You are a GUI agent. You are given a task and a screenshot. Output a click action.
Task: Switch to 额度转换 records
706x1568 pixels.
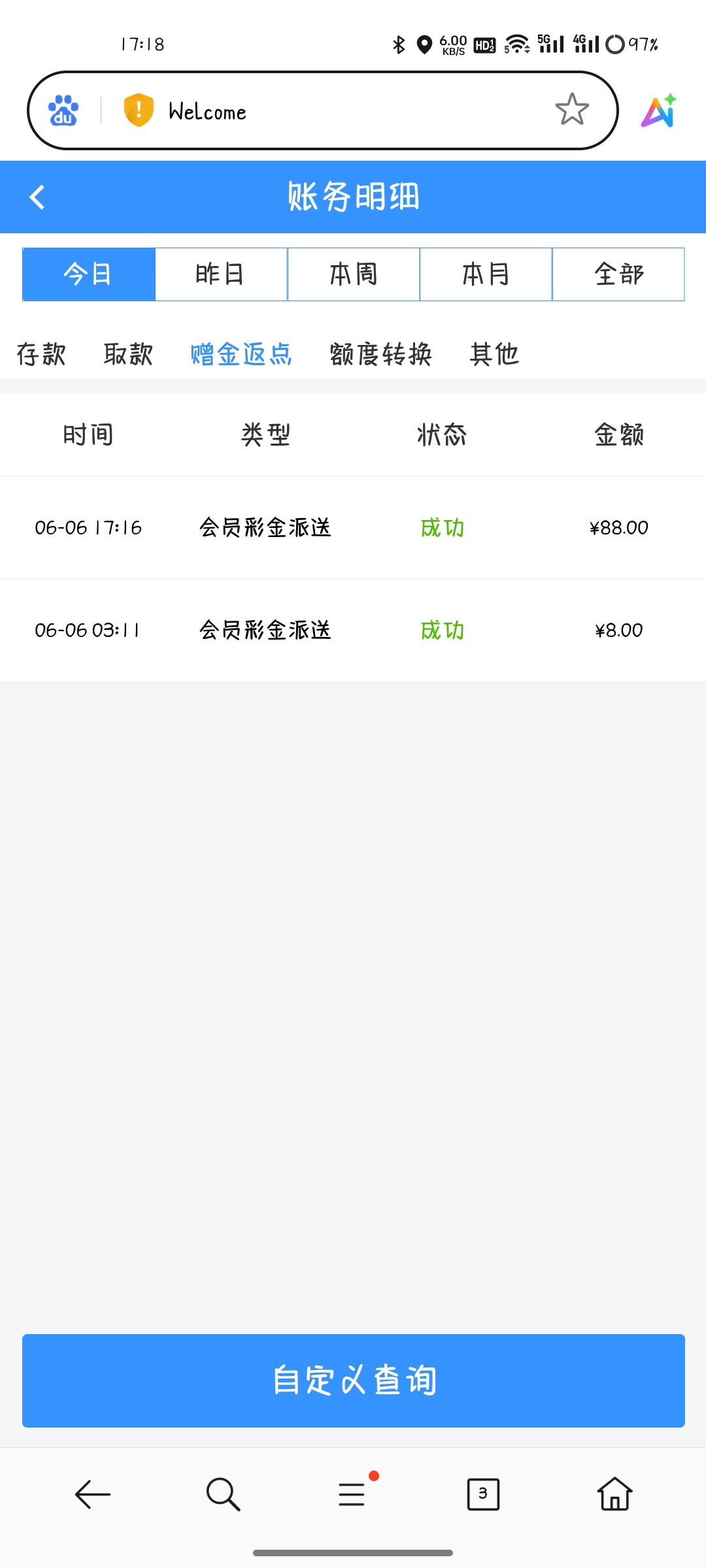(380, 354)
